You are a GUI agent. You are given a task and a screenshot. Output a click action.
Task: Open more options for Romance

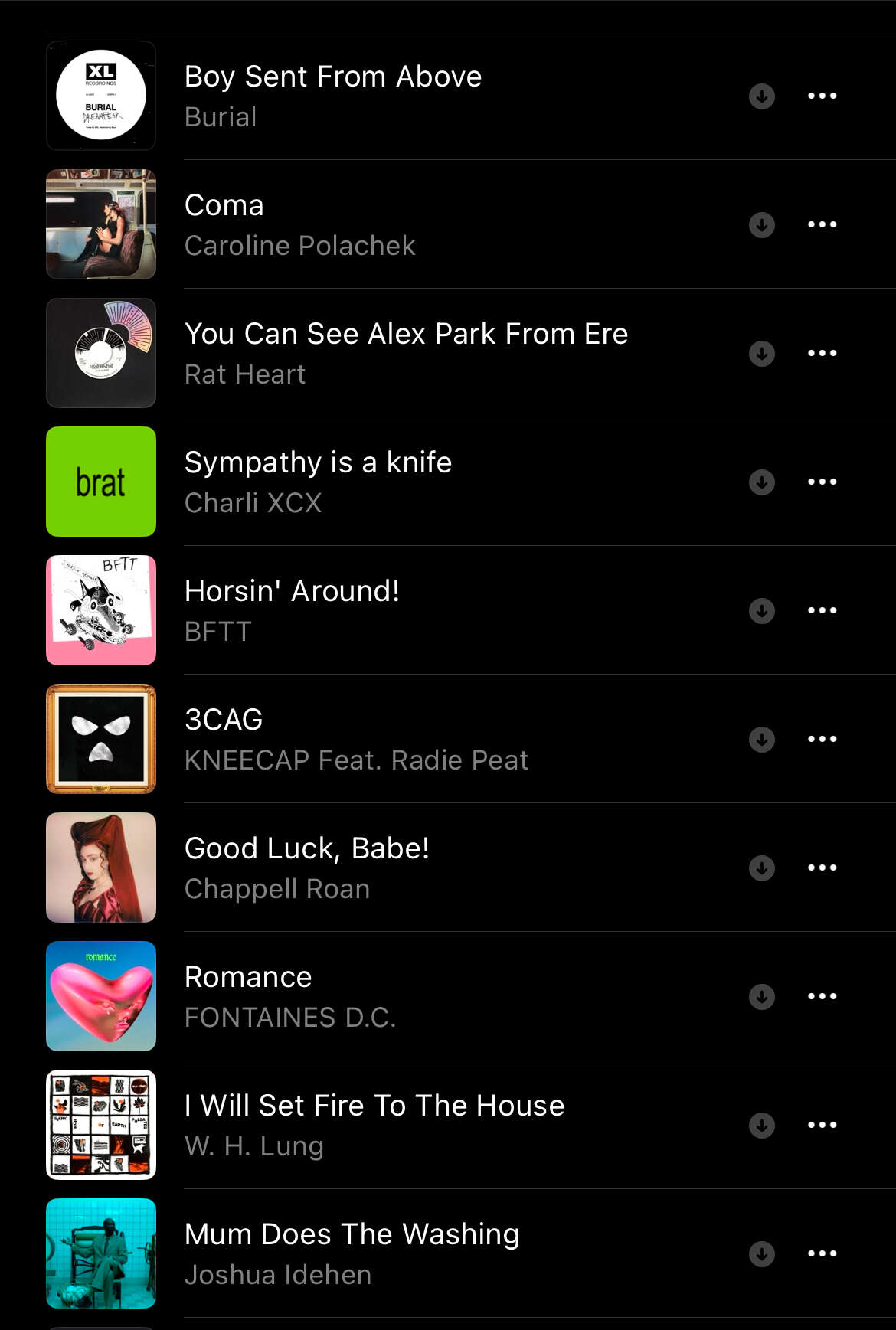[822, 997]
